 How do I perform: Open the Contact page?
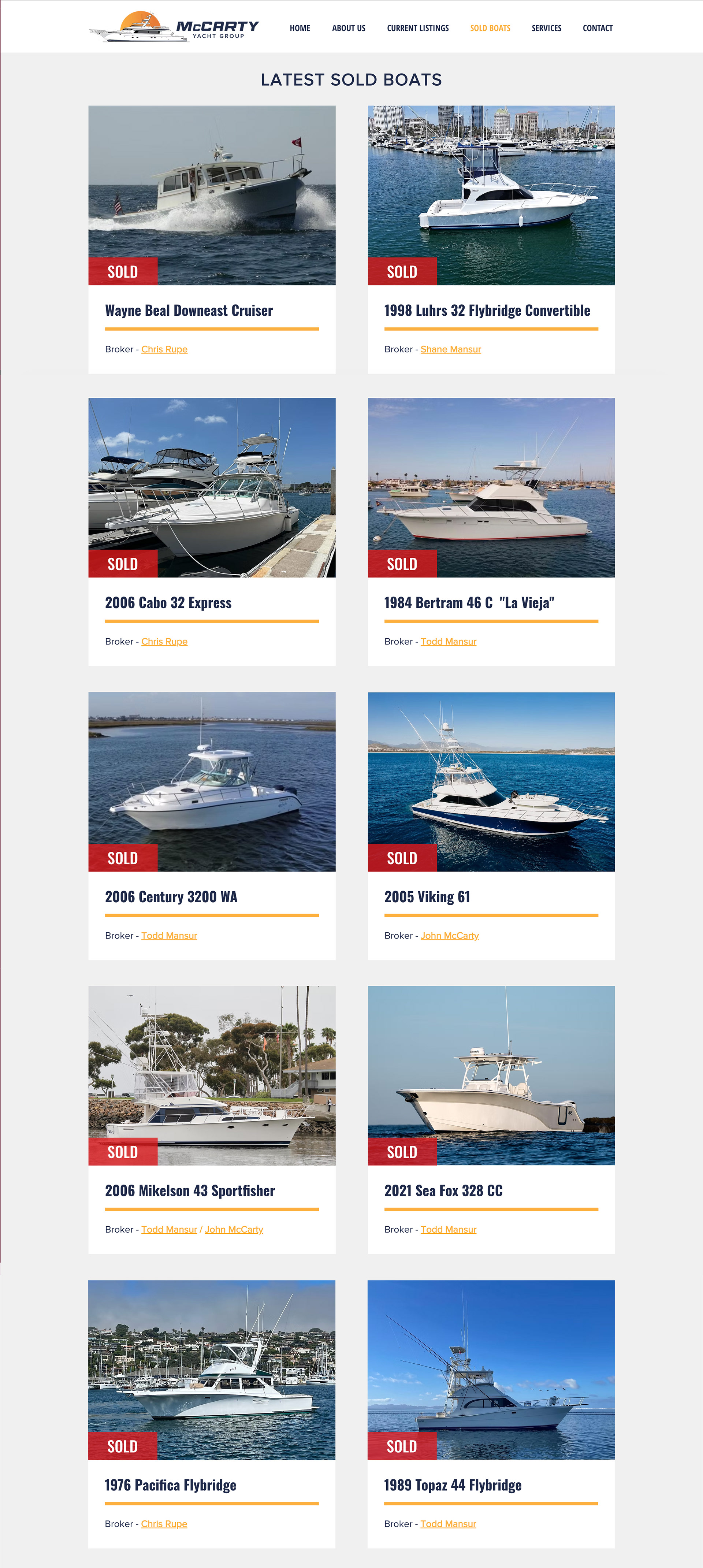tap(597, 28)
